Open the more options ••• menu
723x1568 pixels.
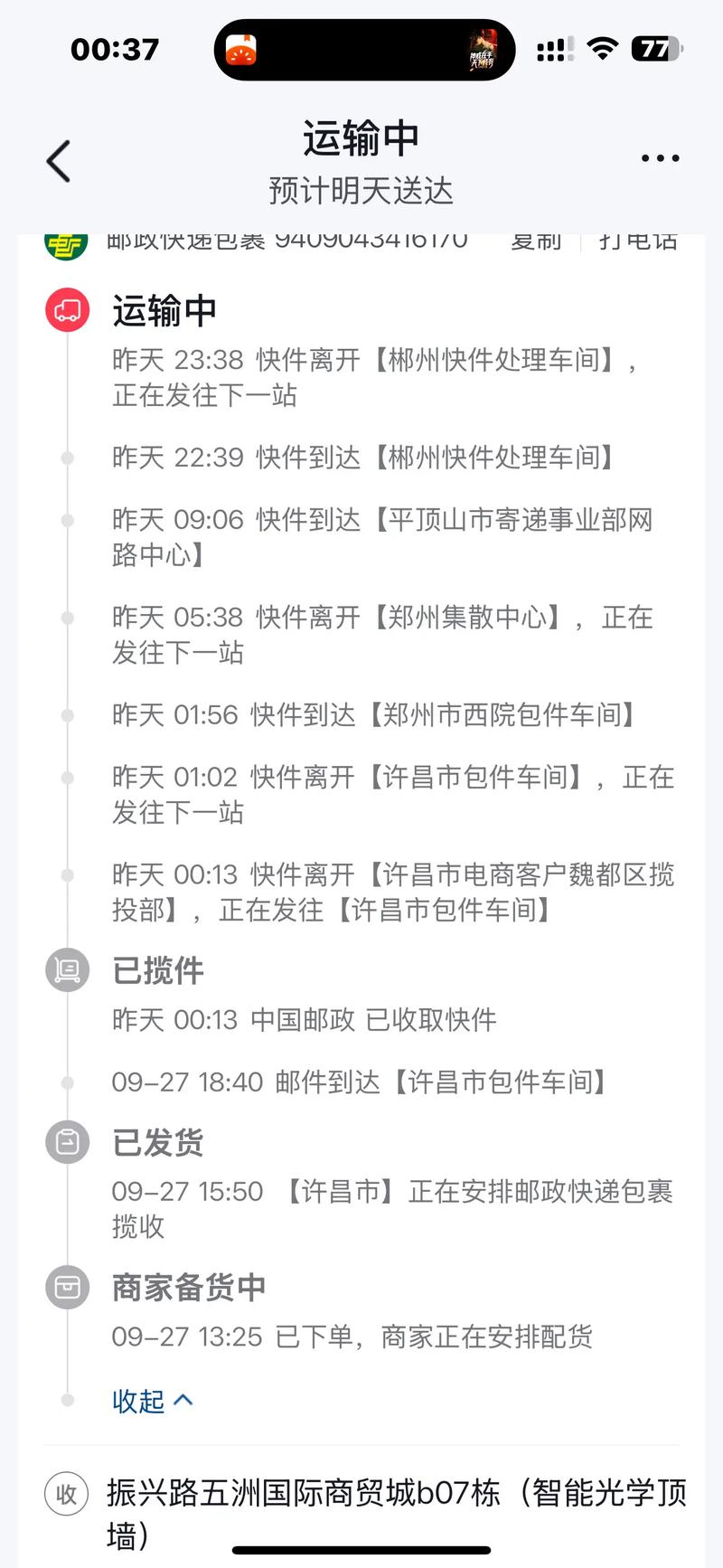click(659, 156)
